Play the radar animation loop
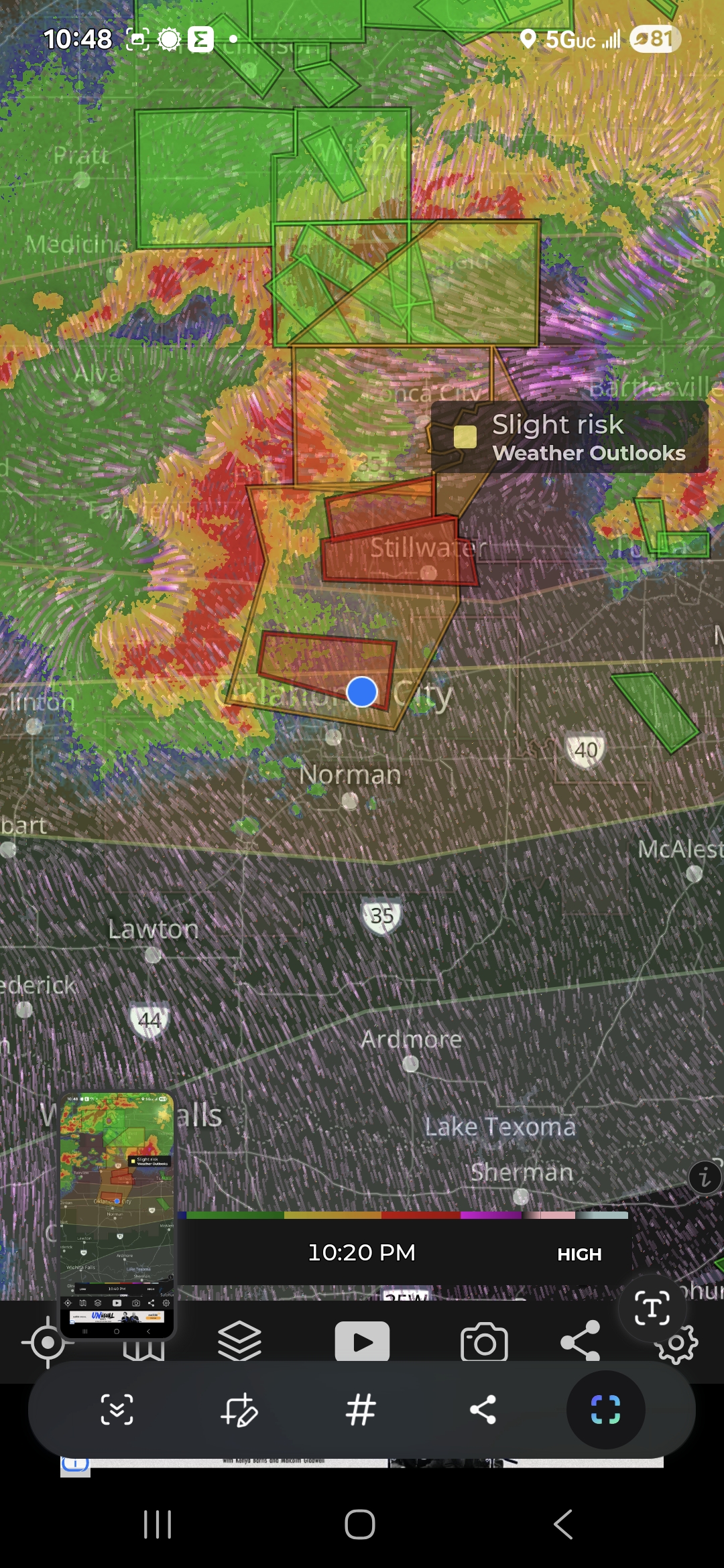The height and width of the screenshot is (1568, 724). click(x=362, y=1342)
